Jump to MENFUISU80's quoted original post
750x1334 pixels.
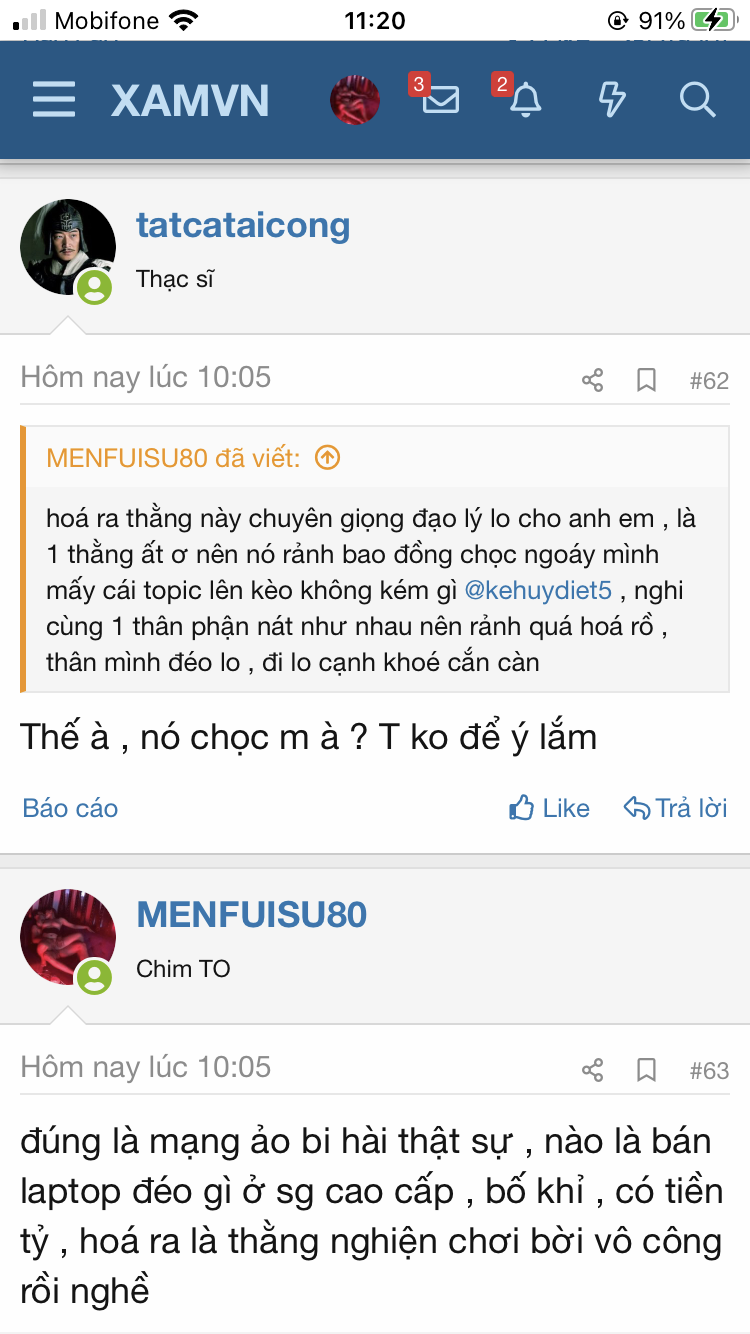pos(328,458)
